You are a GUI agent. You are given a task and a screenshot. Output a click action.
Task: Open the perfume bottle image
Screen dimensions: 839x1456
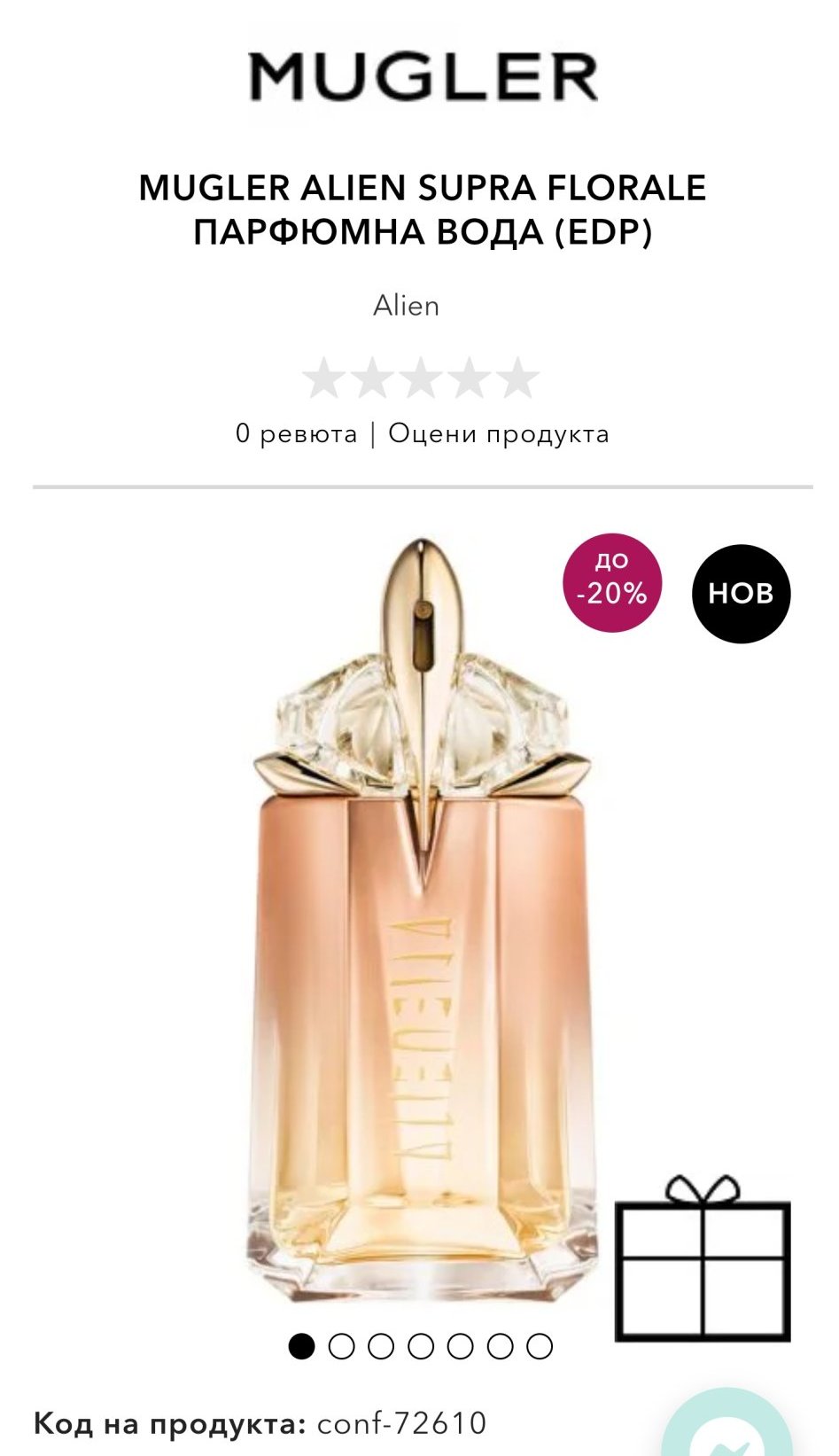point(422,922)
